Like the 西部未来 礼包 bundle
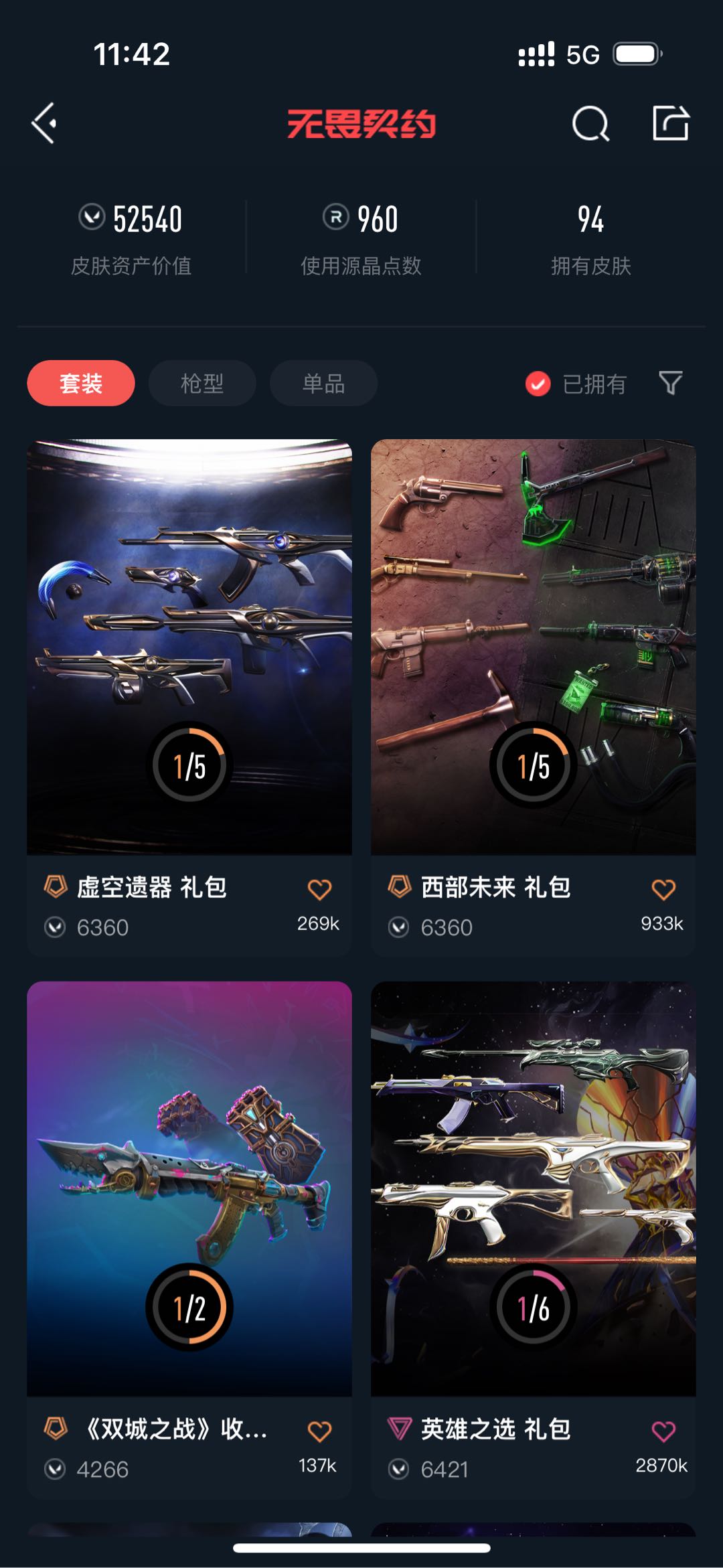 pos(663,889)
